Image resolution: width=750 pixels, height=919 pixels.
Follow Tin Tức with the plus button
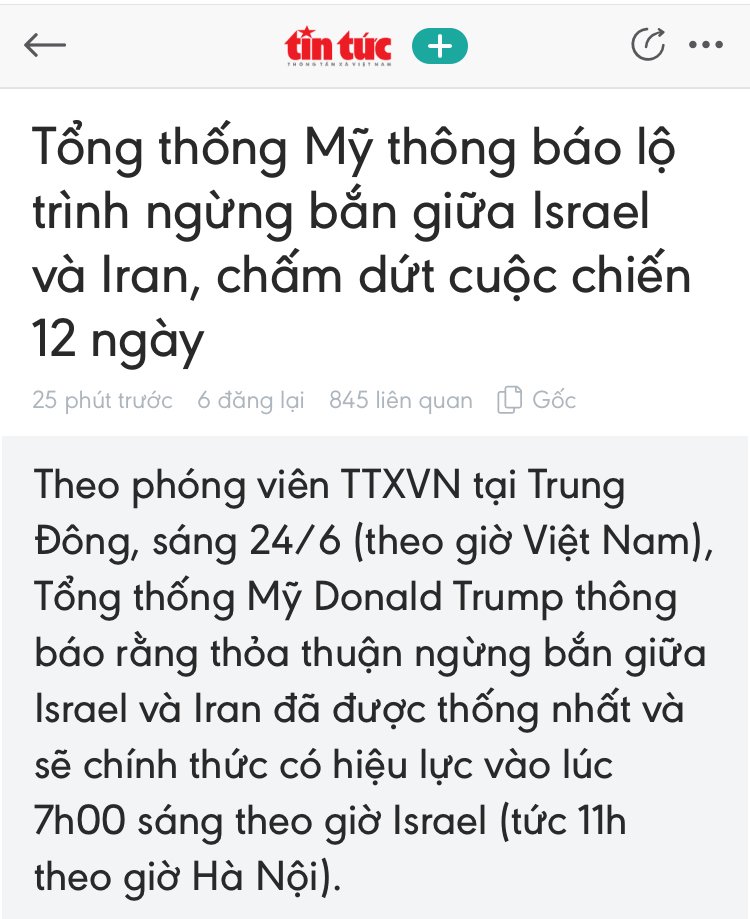(x=439, y=46)
